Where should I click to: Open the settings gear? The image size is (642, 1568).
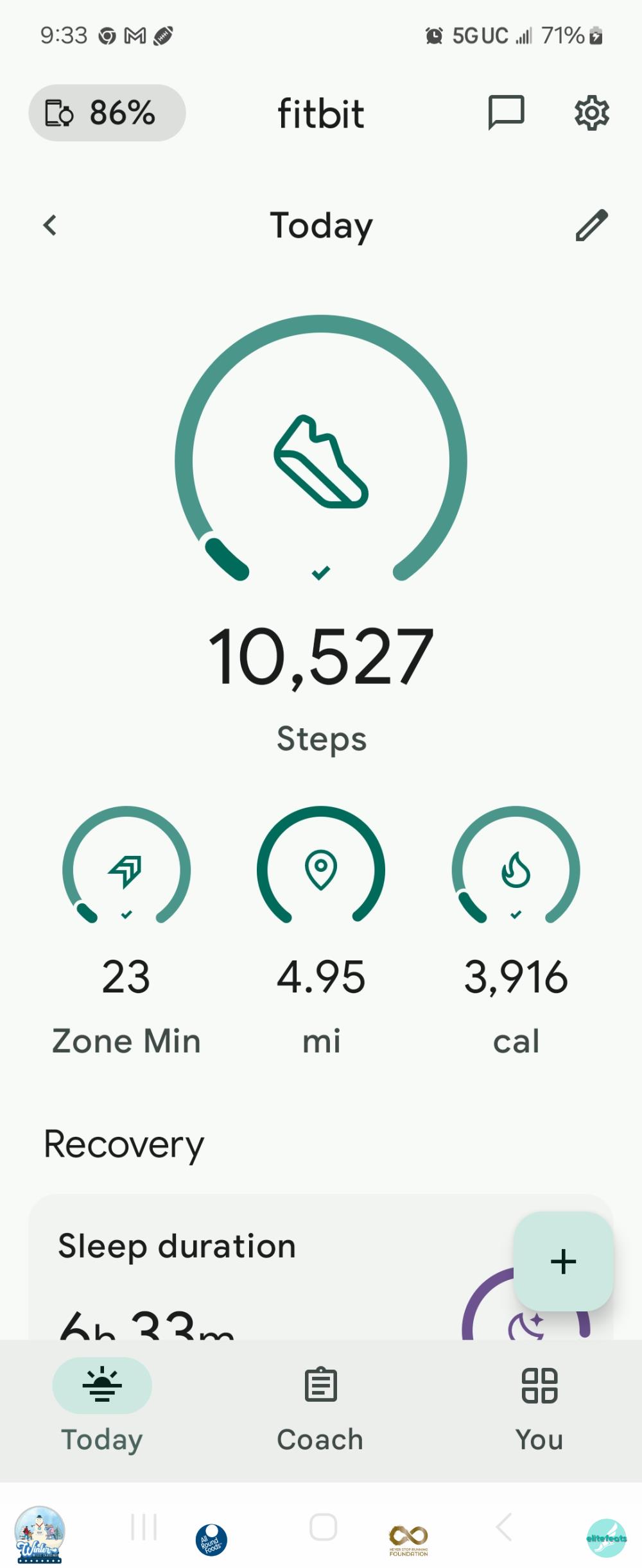click(x=591, y=113)
